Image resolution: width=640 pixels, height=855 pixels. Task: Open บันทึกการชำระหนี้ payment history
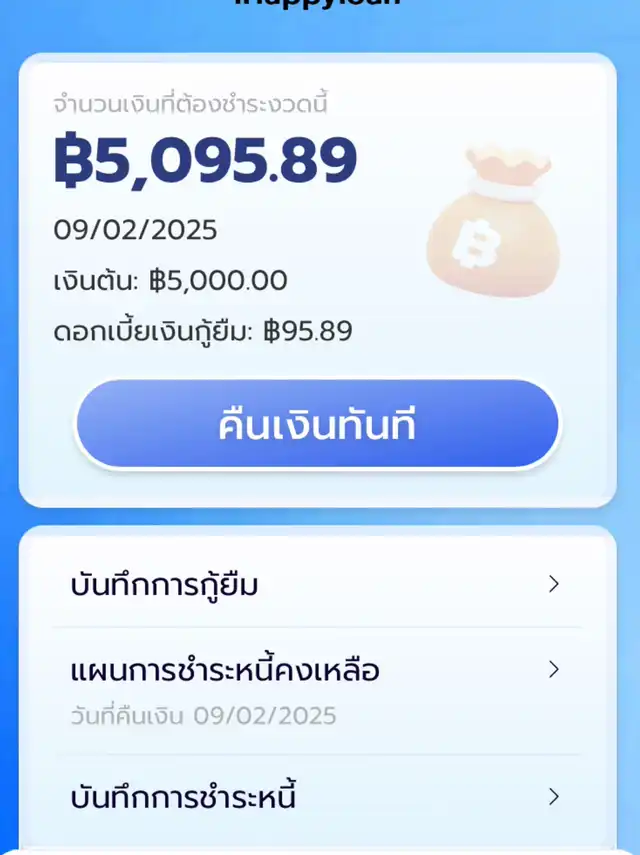[x=316, y=797]
